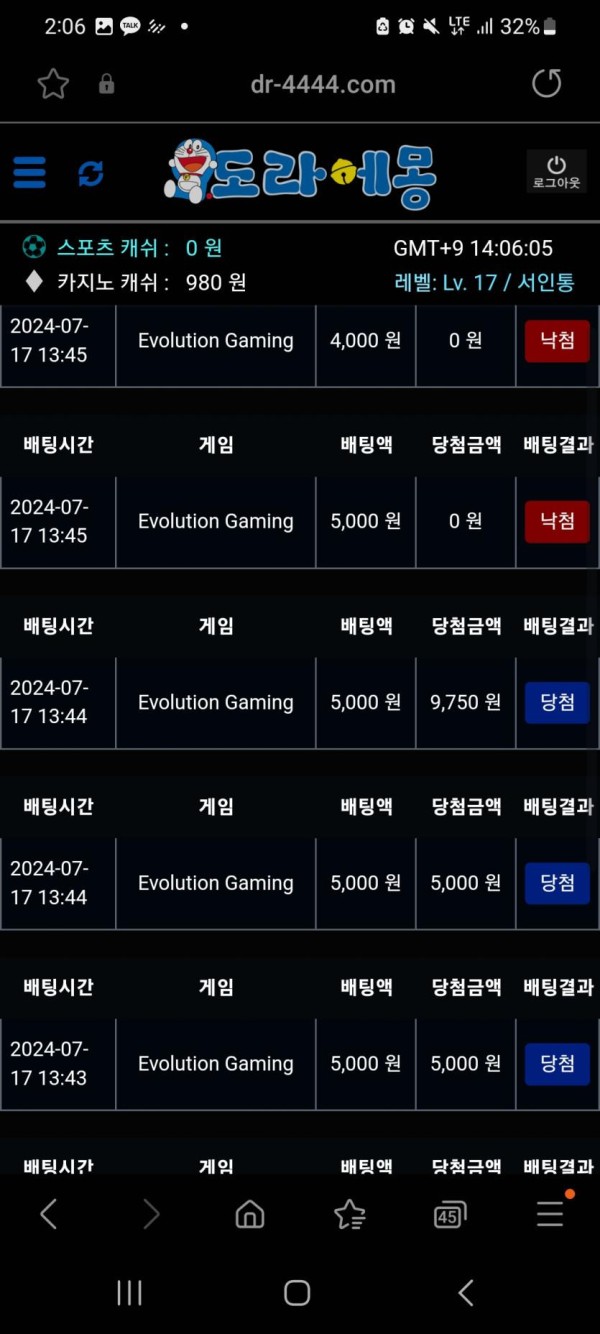600x1334 pixels.
Task: Refresh the cash balance
Action: point(91,174)
